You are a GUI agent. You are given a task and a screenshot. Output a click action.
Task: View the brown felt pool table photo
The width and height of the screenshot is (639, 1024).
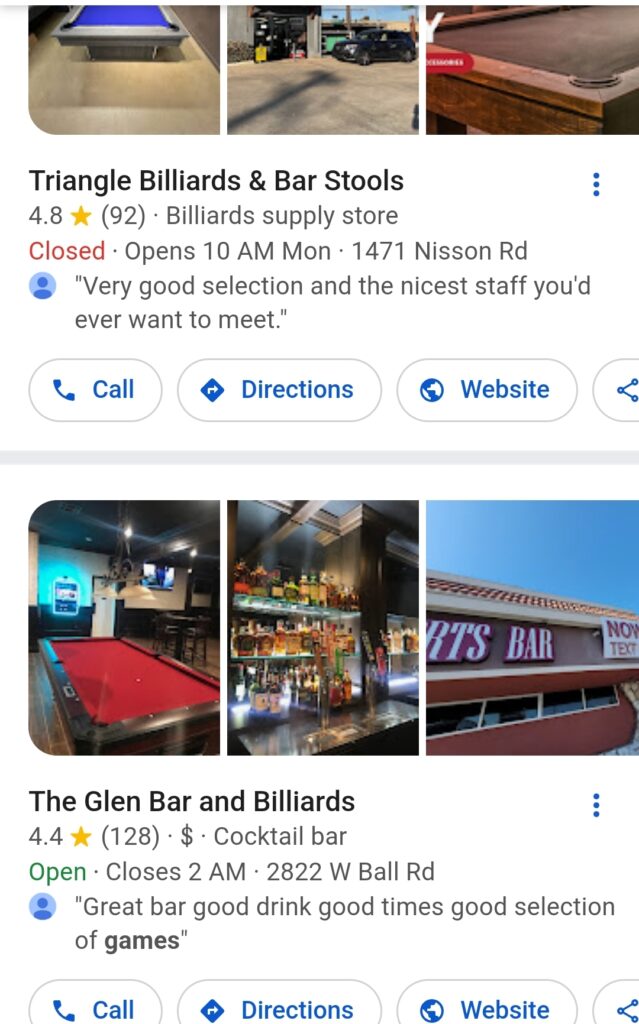(532, 68)
